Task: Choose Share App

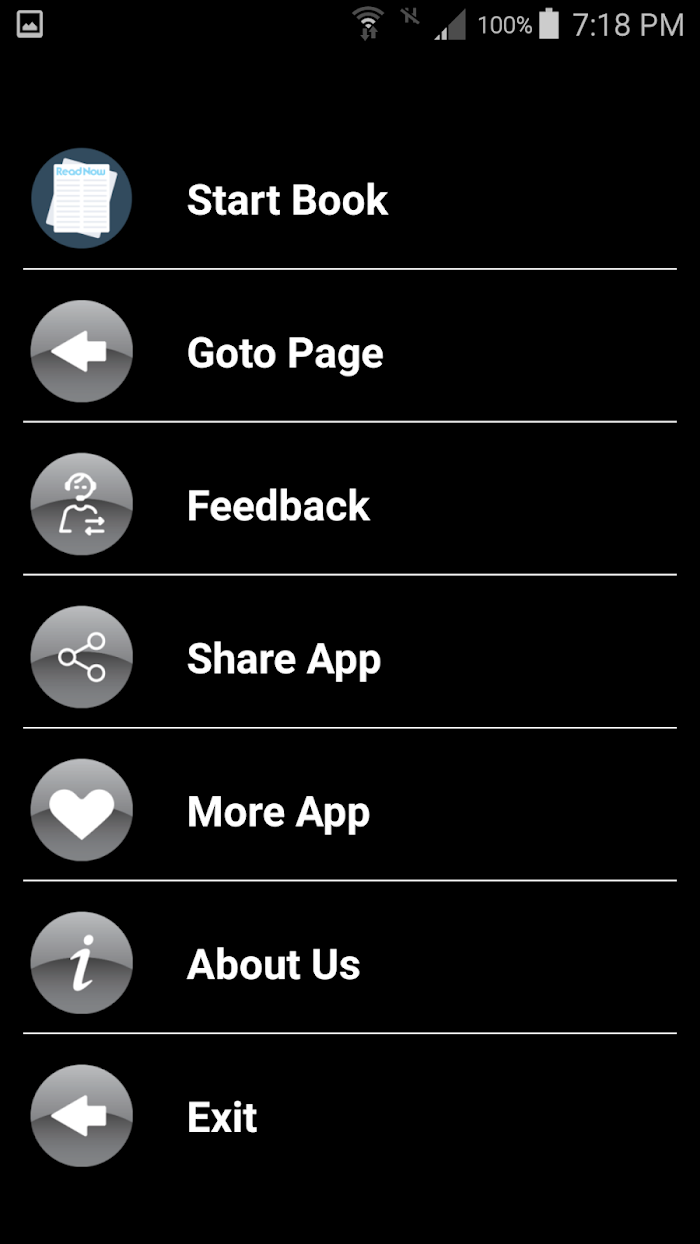Action: [x=350, y=658]
